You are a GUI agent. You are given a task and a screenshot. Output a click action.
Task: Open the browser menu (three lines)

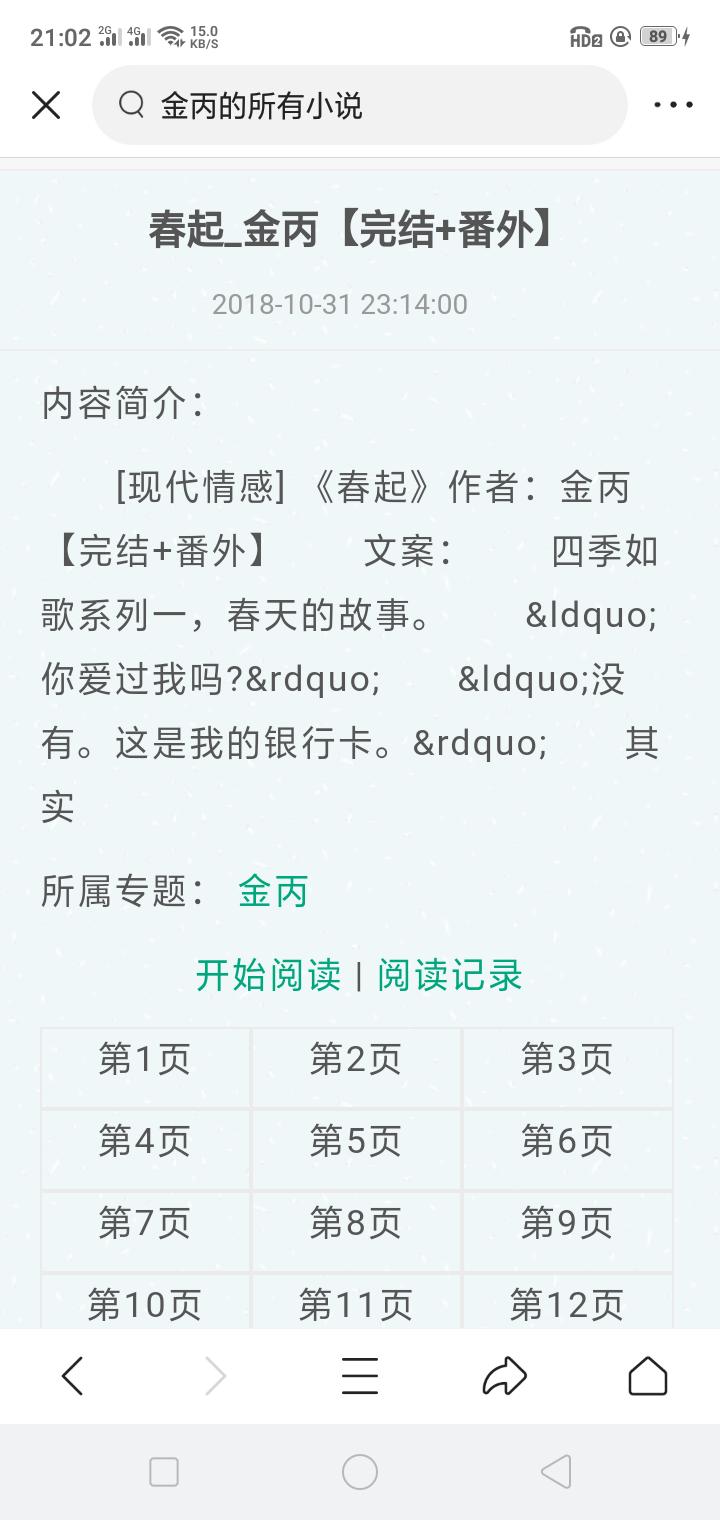(x=360, y=1377)
